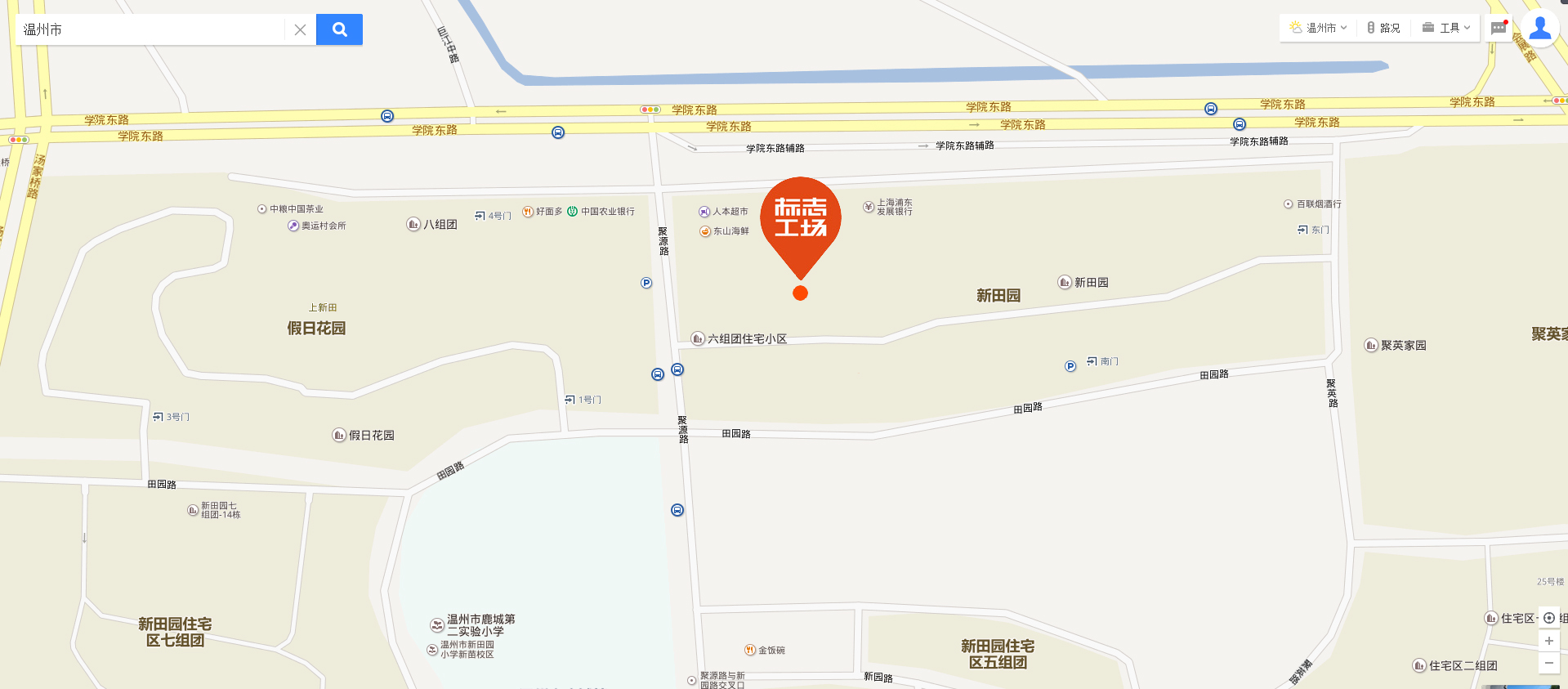The image size is (1568, 689).
Task: Open the 工具 tools dropdown
Action: pyautogui.click(x=1446, y=28)
